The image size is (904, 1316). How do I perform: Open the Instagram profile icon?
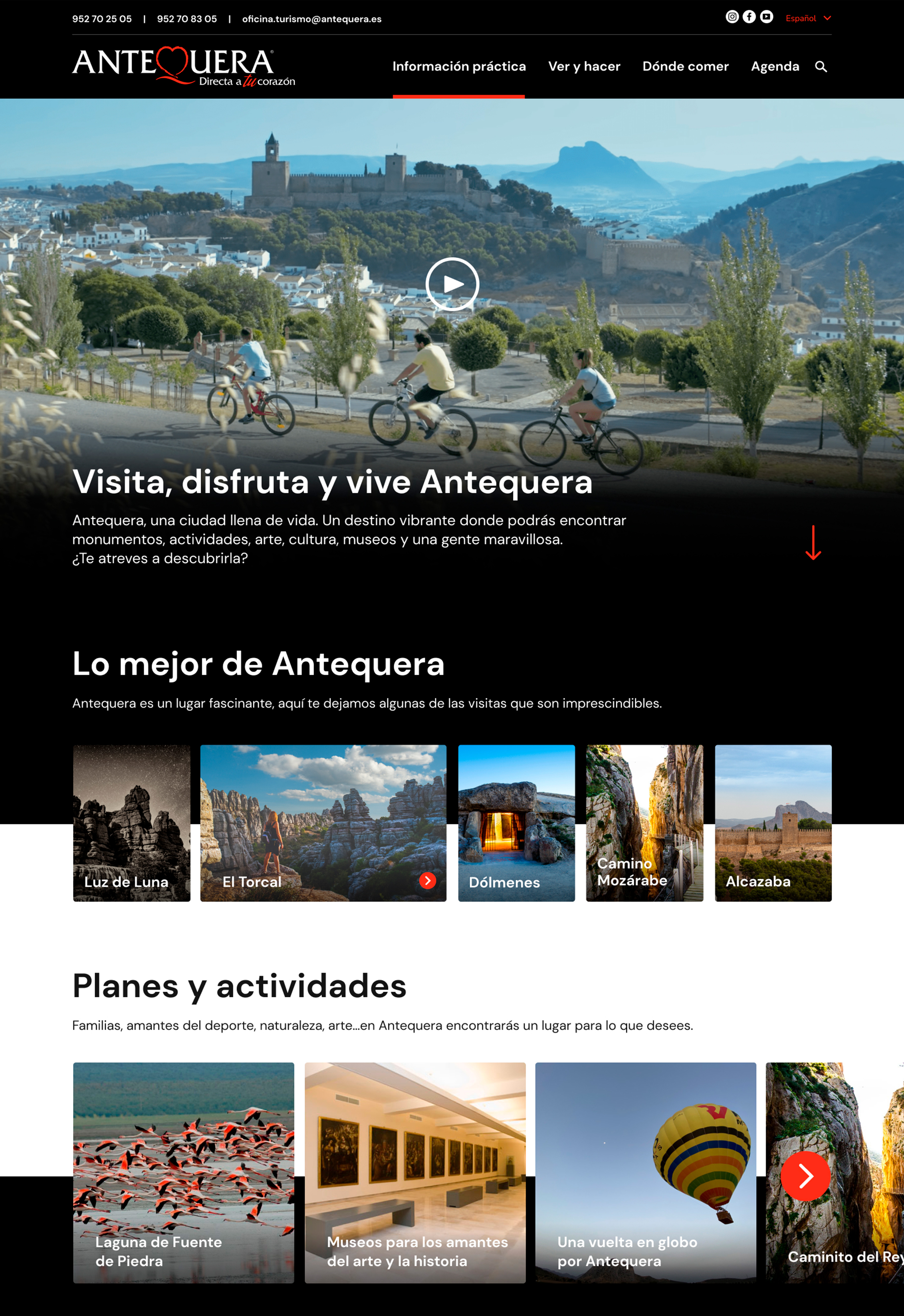click(x=732, y=17)
